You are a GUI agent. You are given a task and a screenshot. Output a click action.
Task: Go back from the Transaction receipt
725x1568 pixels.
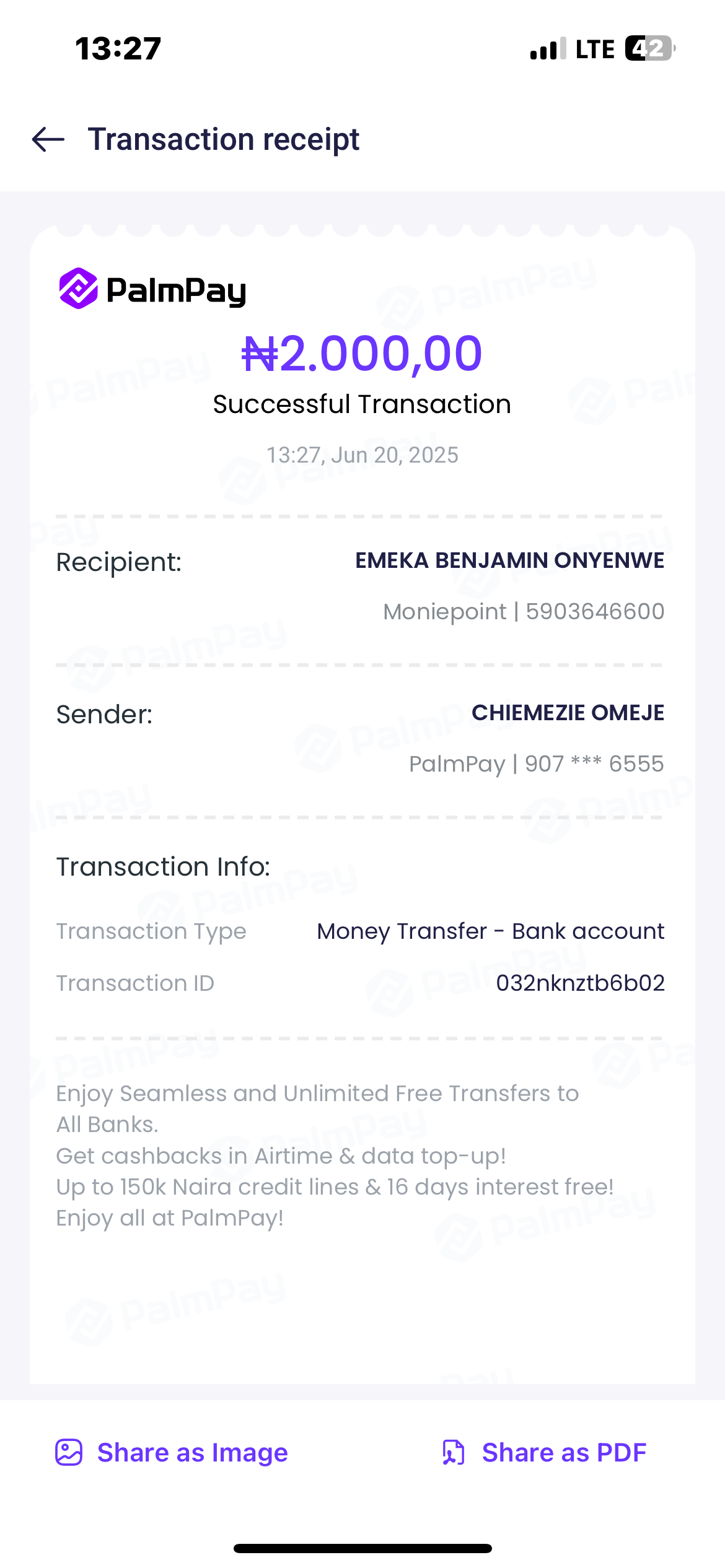[x=48, y=139]
